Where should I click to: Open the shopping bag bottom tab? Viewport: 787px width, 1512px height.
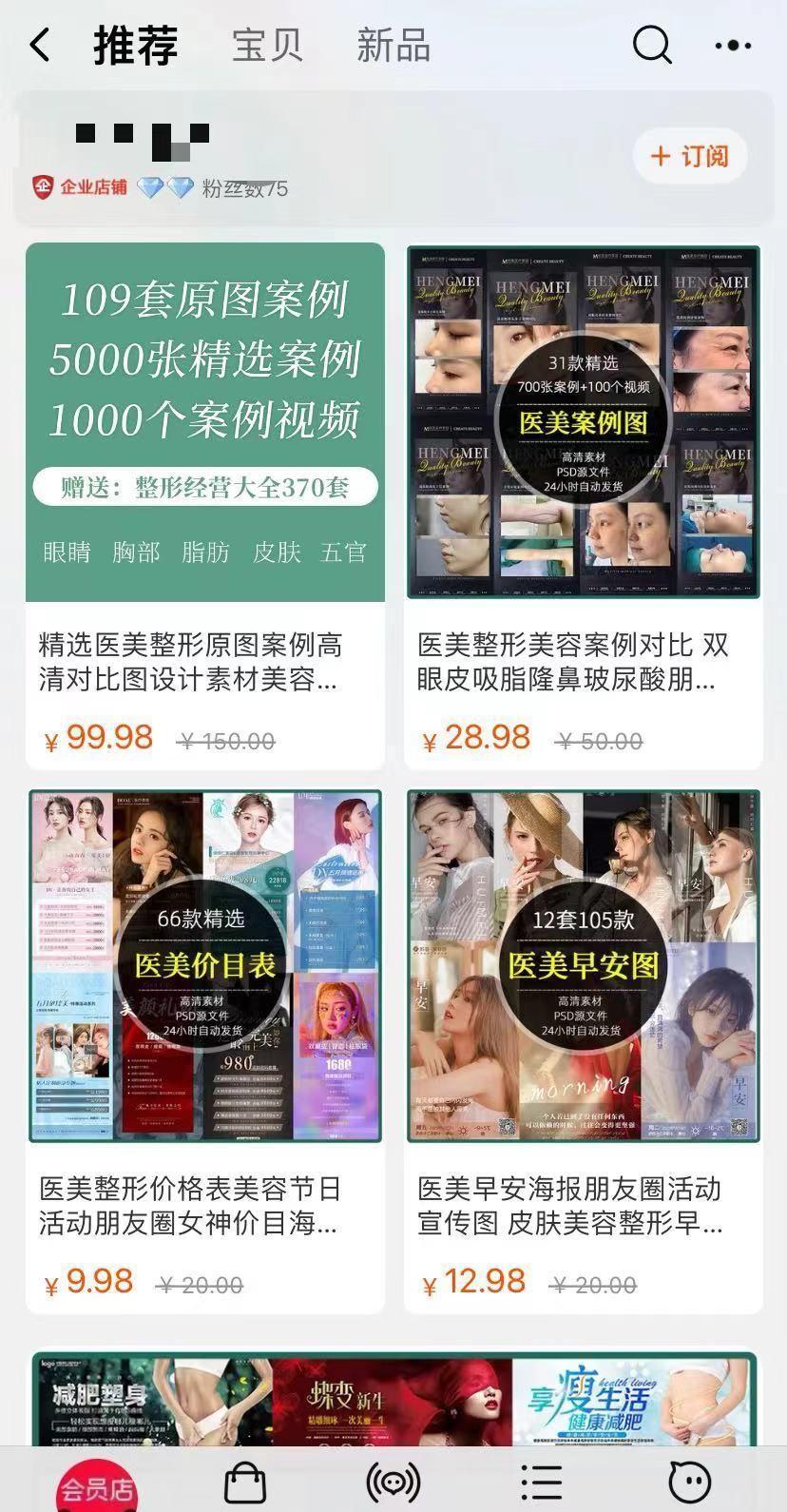tap(244, 1483)
